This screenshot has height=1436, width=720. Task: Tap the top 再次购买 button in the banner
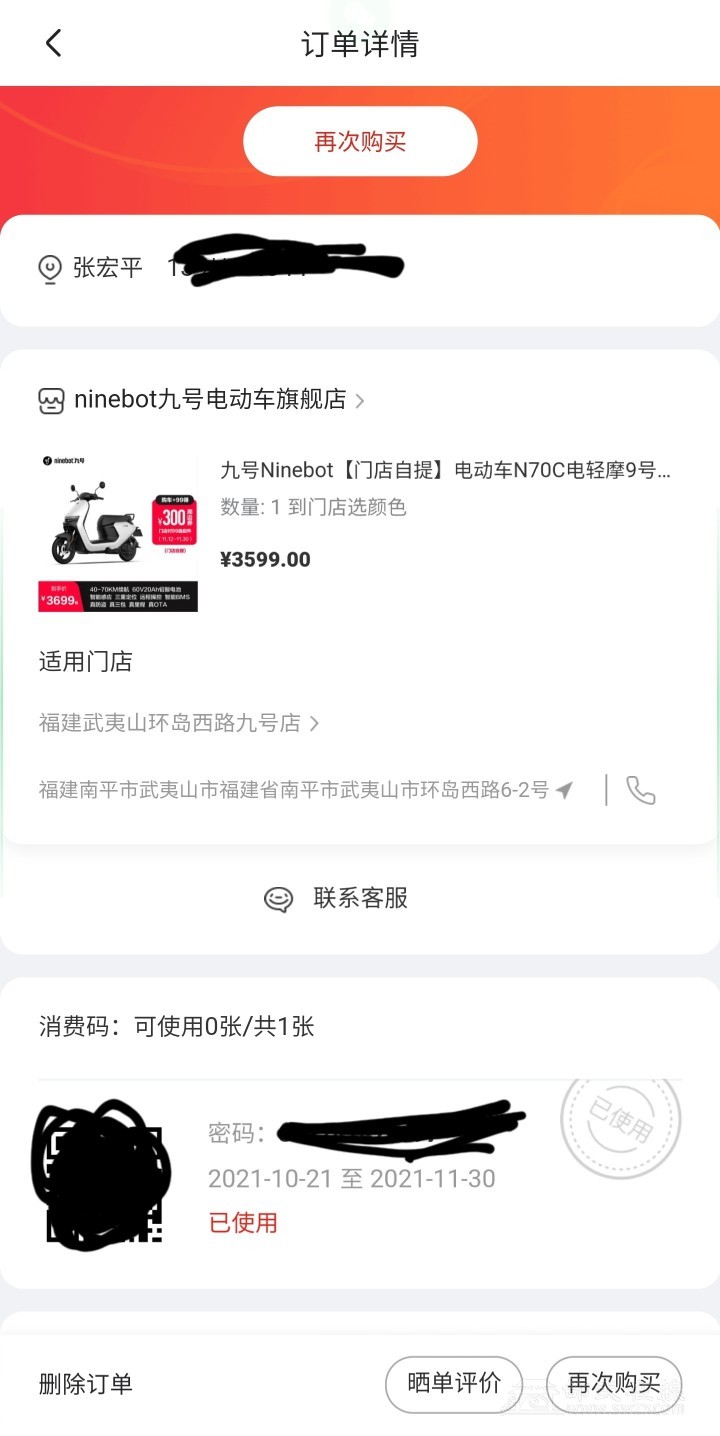pos(360,142)
